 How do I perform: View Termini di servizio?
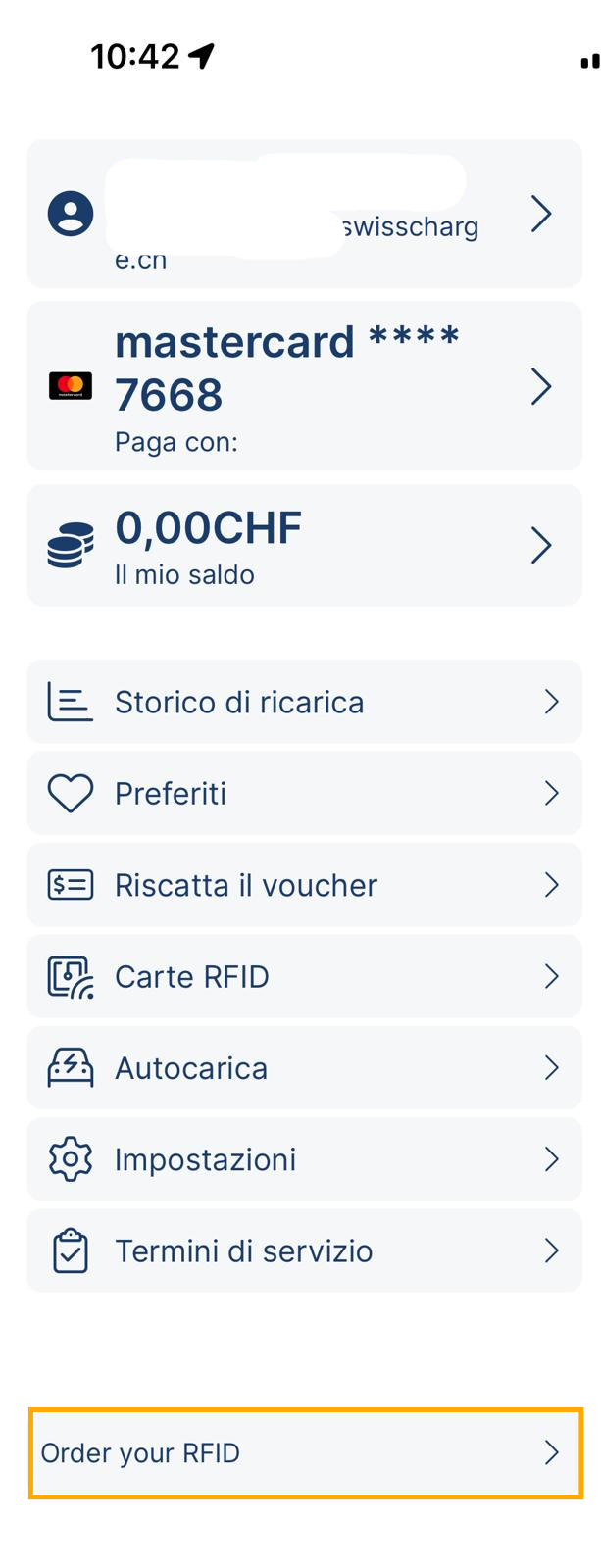pos(304,1250)
